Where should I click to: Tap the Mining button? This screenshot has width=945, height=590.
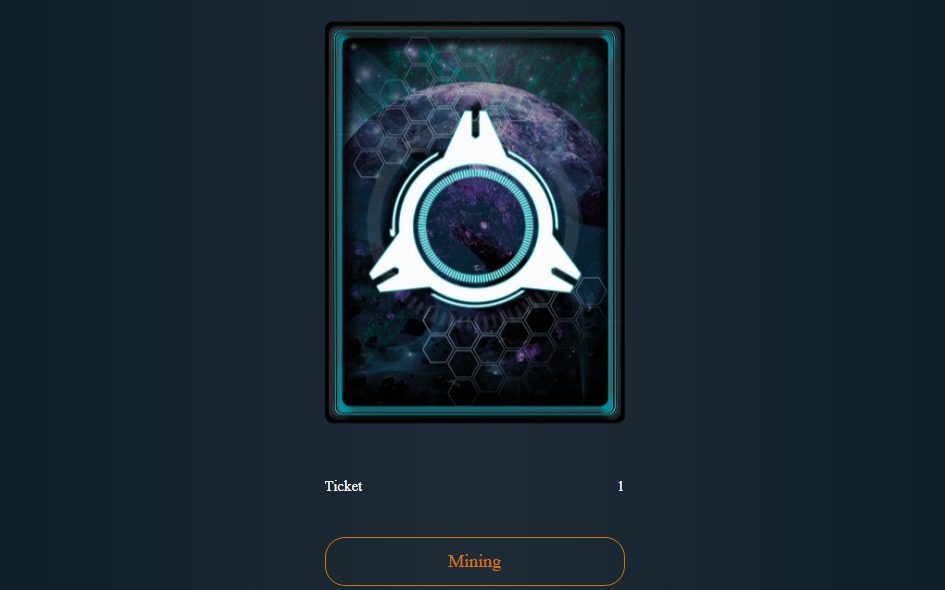474,561
